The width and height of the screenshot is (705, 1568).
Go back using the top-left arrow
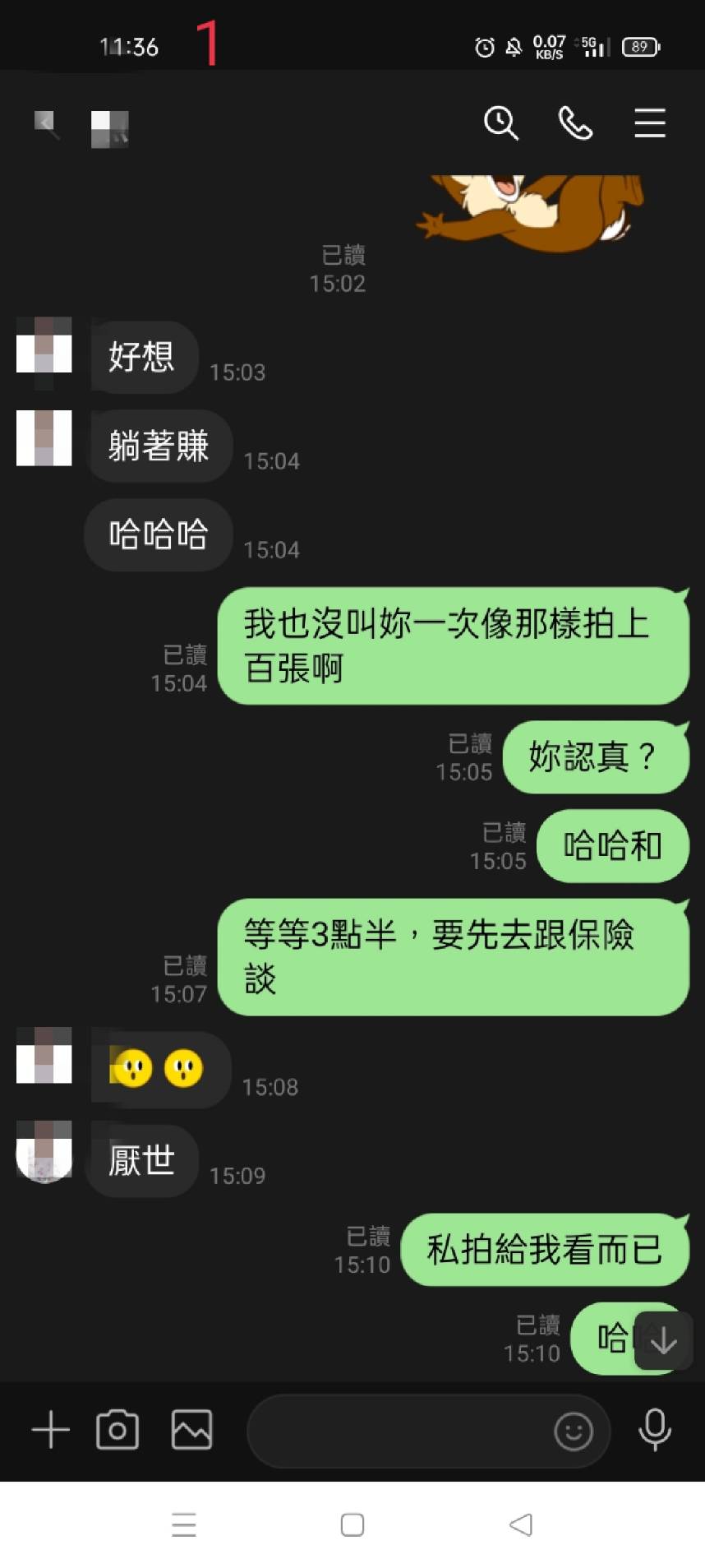tap(46, 125)
